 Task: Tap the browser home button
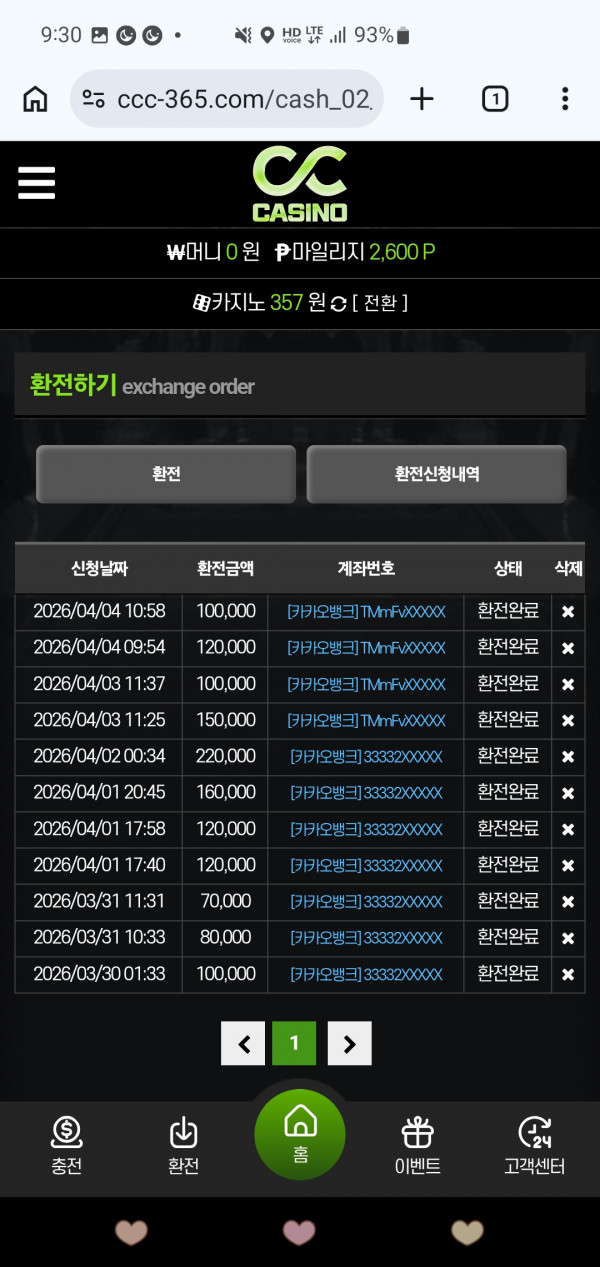[35, 98]
